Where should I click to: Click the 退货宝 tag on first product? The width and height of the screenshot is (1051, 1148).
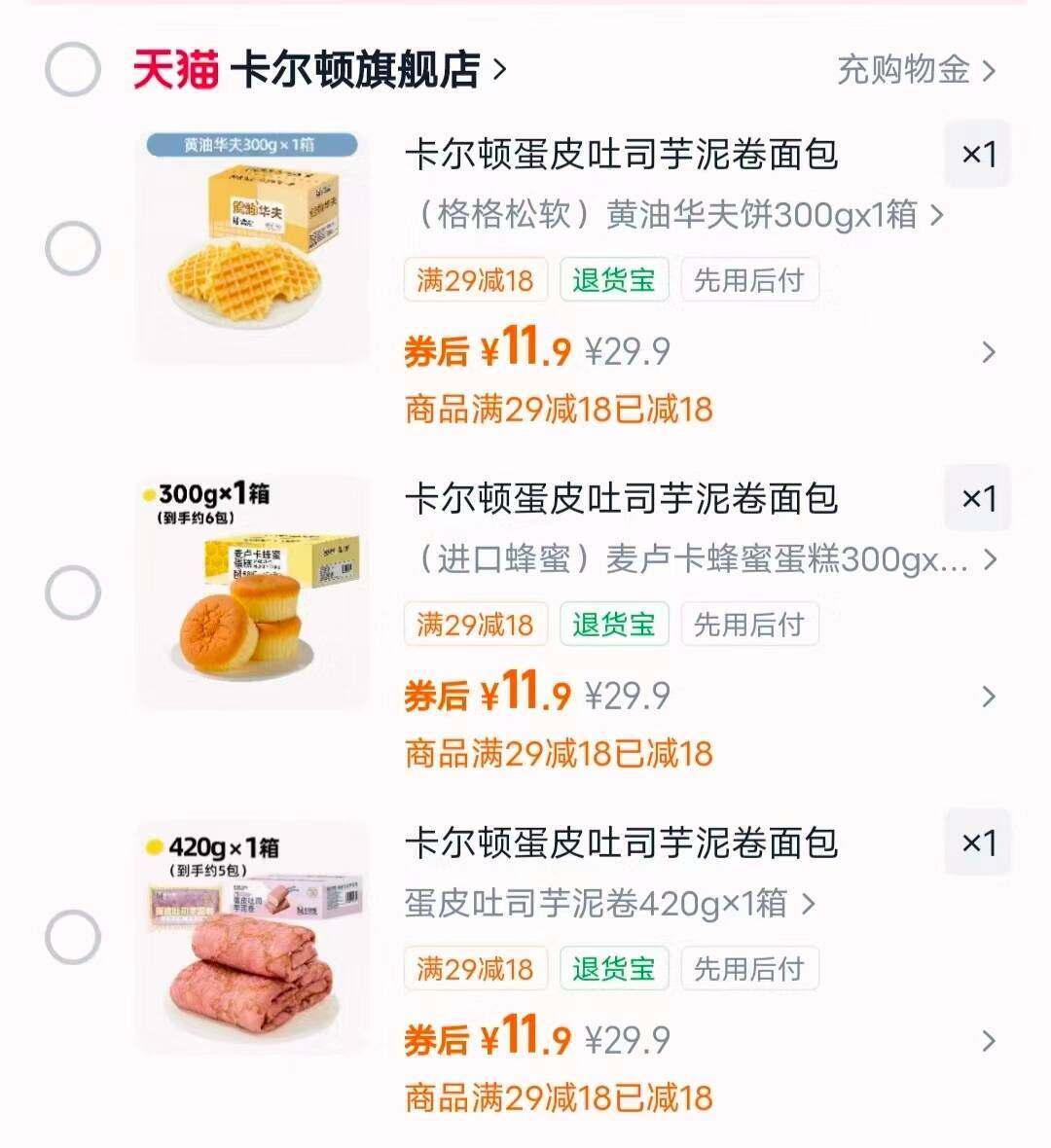click(614, 279)
